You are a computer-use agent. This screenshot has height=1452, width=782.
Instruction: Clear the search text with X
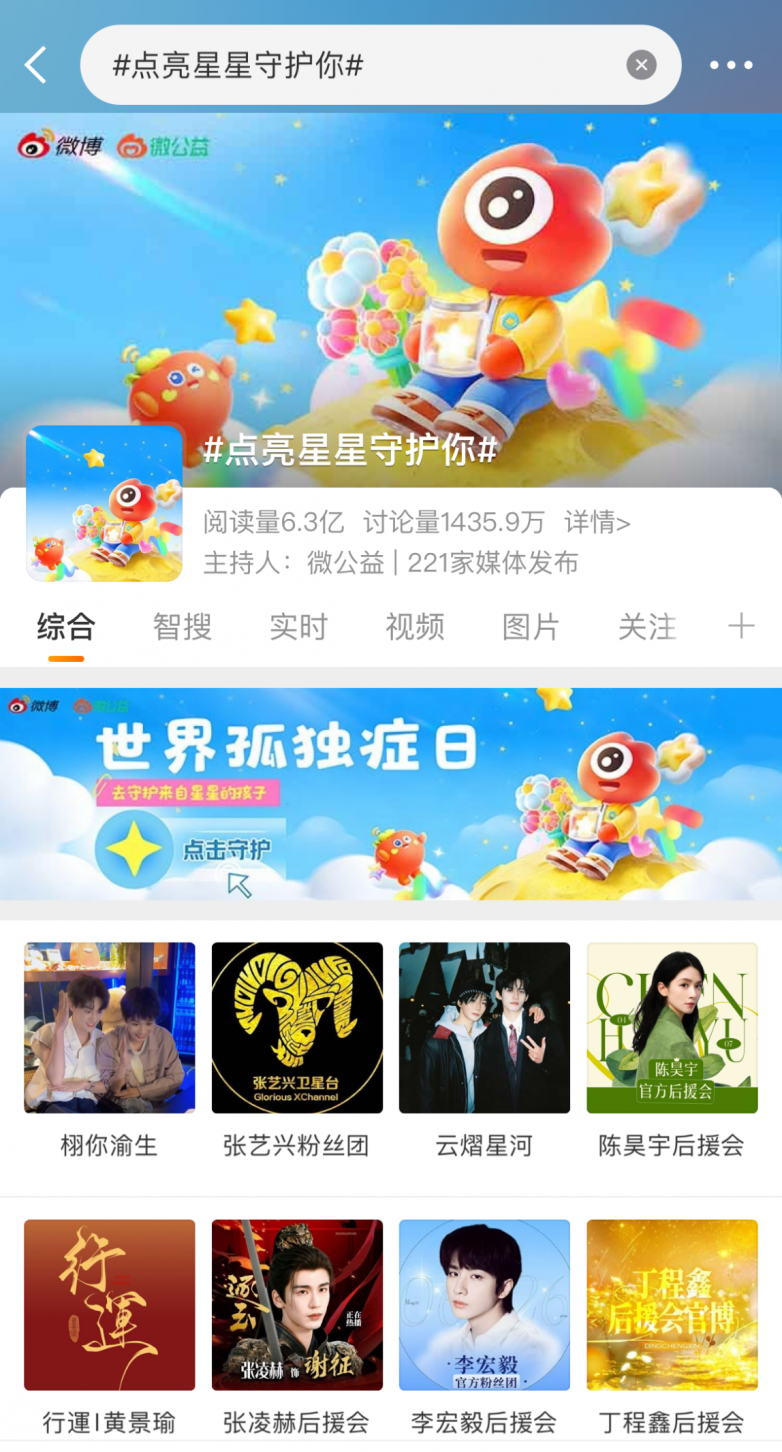(x=641, y=66)
